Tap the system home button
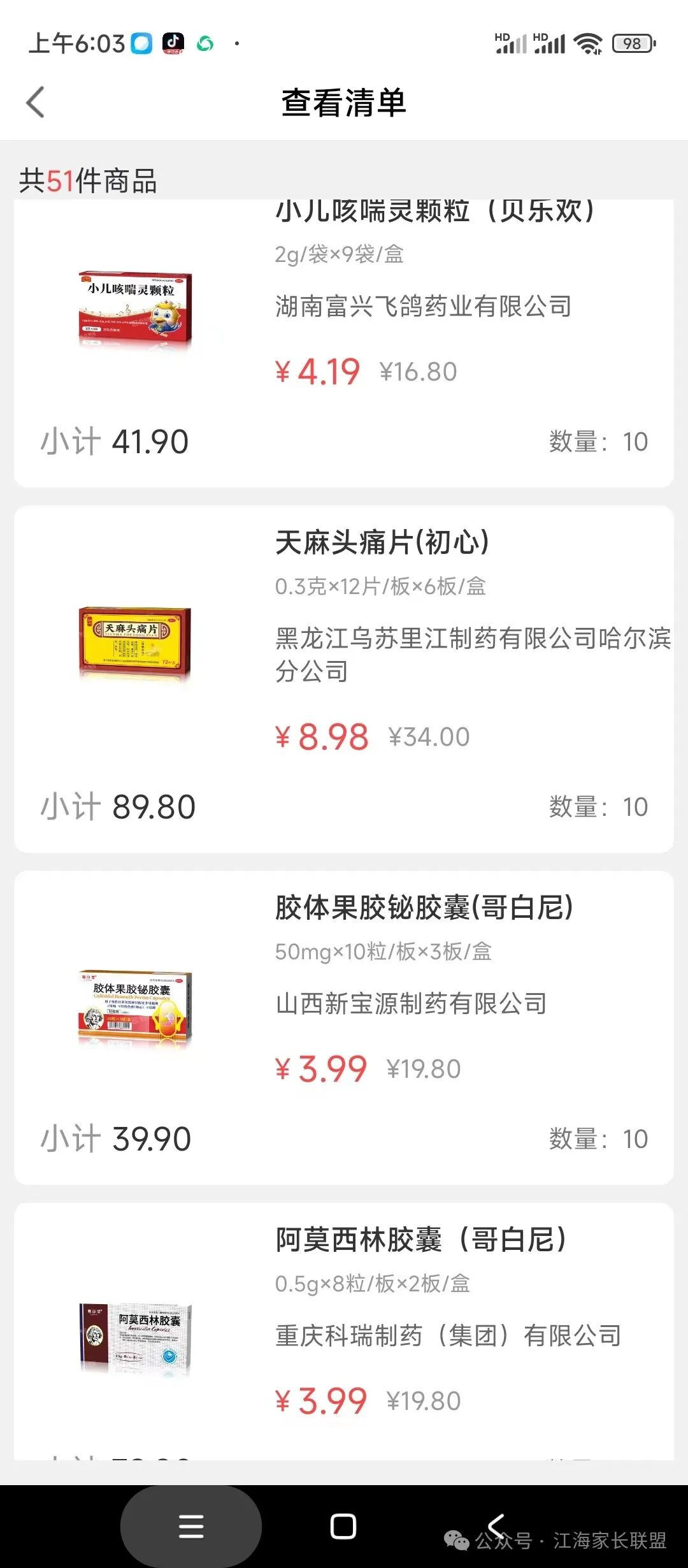Screen dimensions: 688x1568 click(343, 1527)
